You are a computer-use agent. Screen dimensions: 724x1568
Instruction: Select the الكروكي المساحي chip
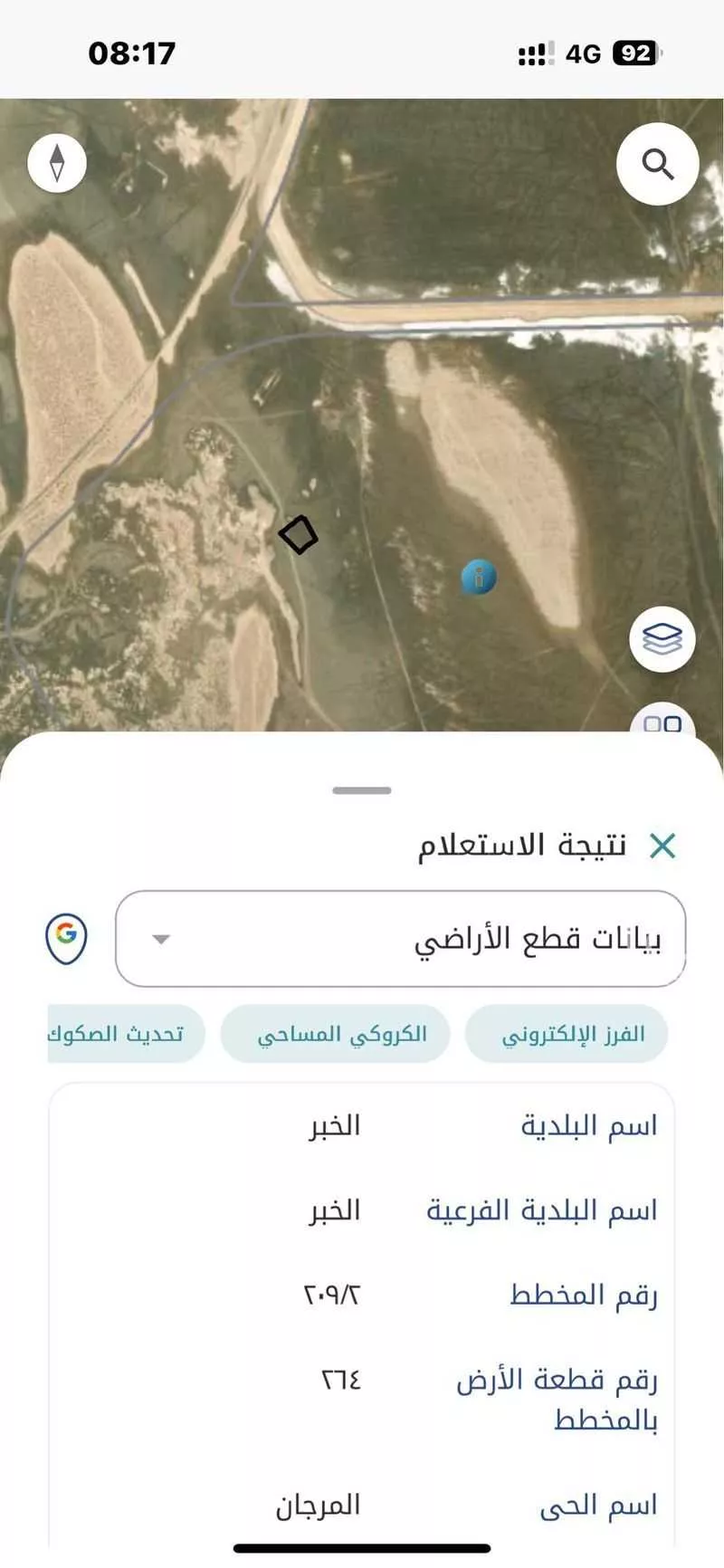point(336,1034)
